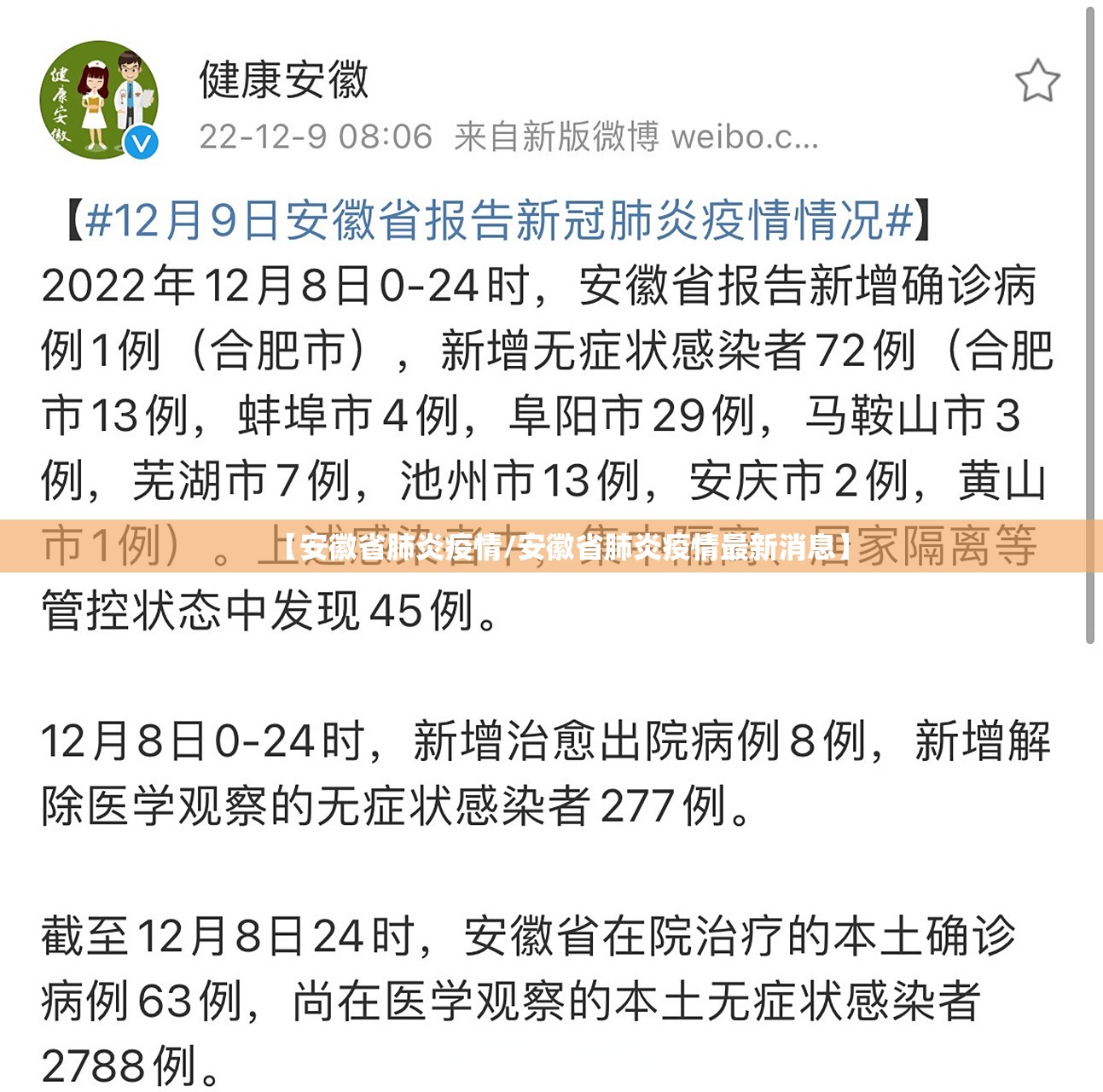The image size is (1103, 1092).
Task: Open the 健康安徽 profile avatar
Action: click(x=99, y=100)
